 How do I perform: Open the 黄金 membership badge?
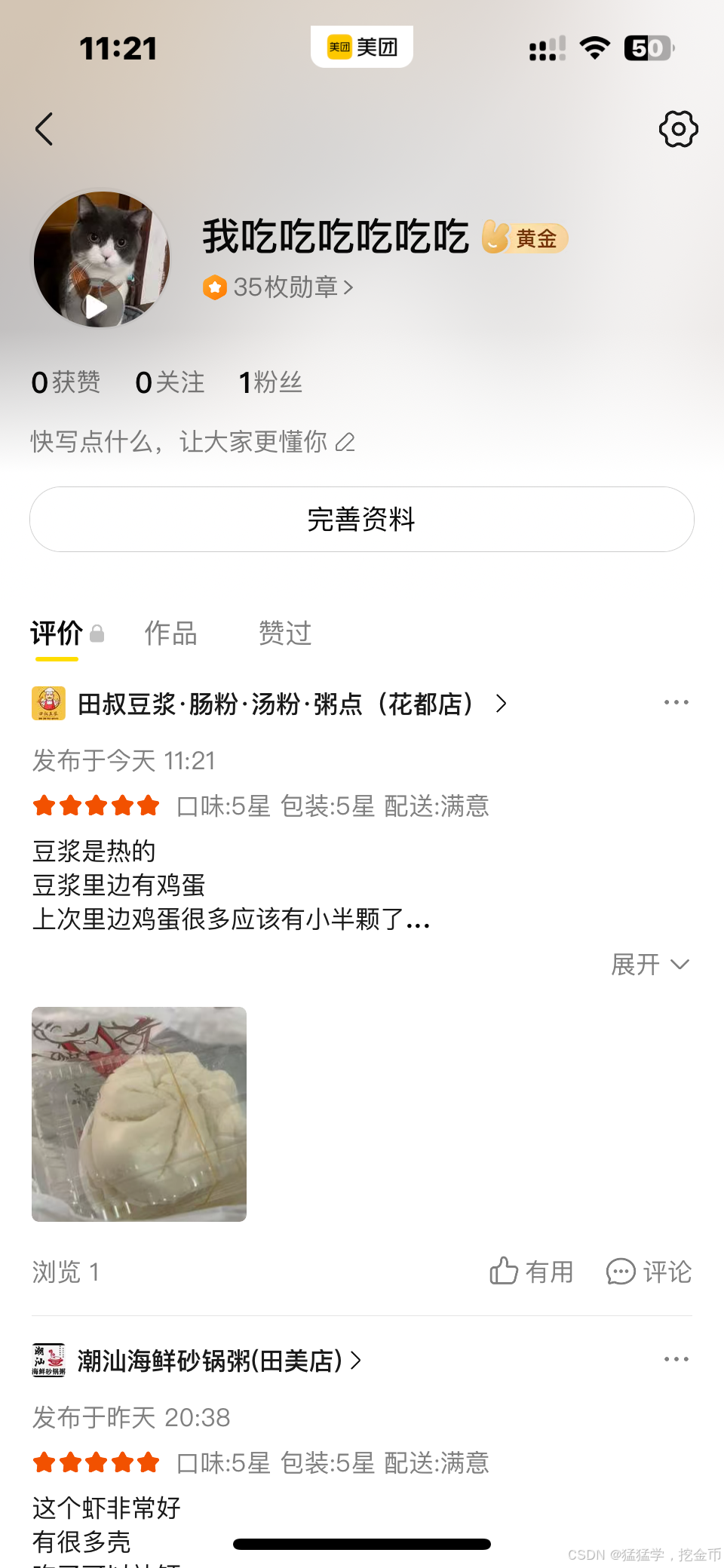tap(525, 238)
